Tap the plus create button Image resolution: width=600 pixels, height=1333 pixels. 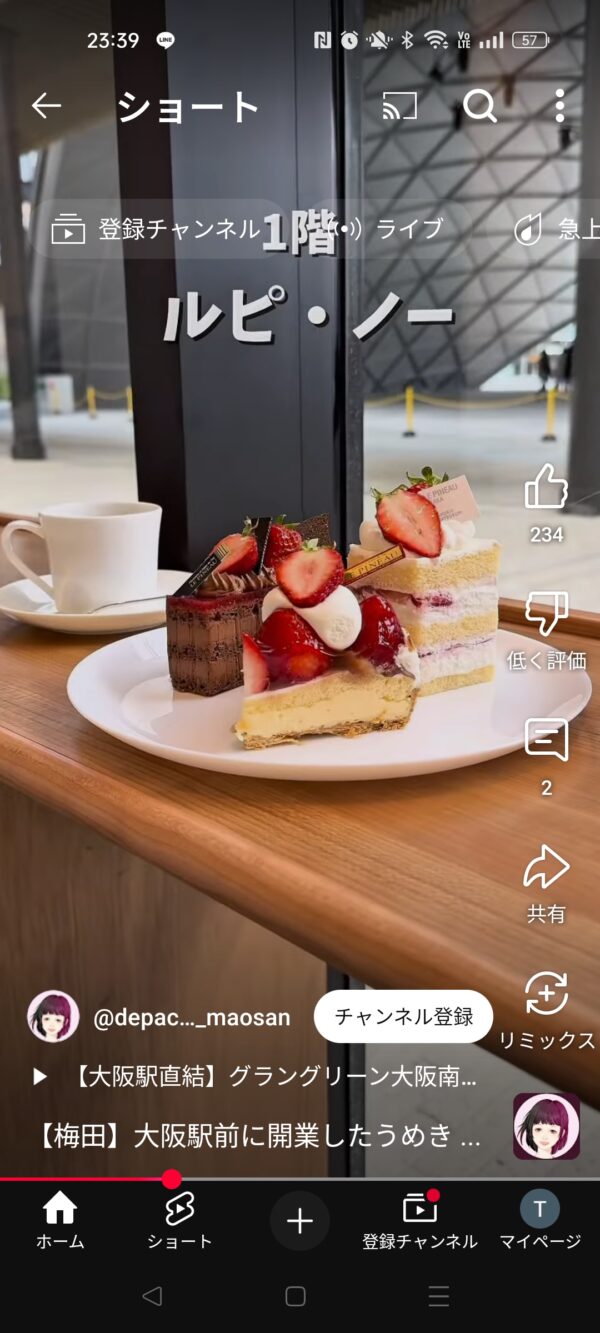[x=300, y=1221]
